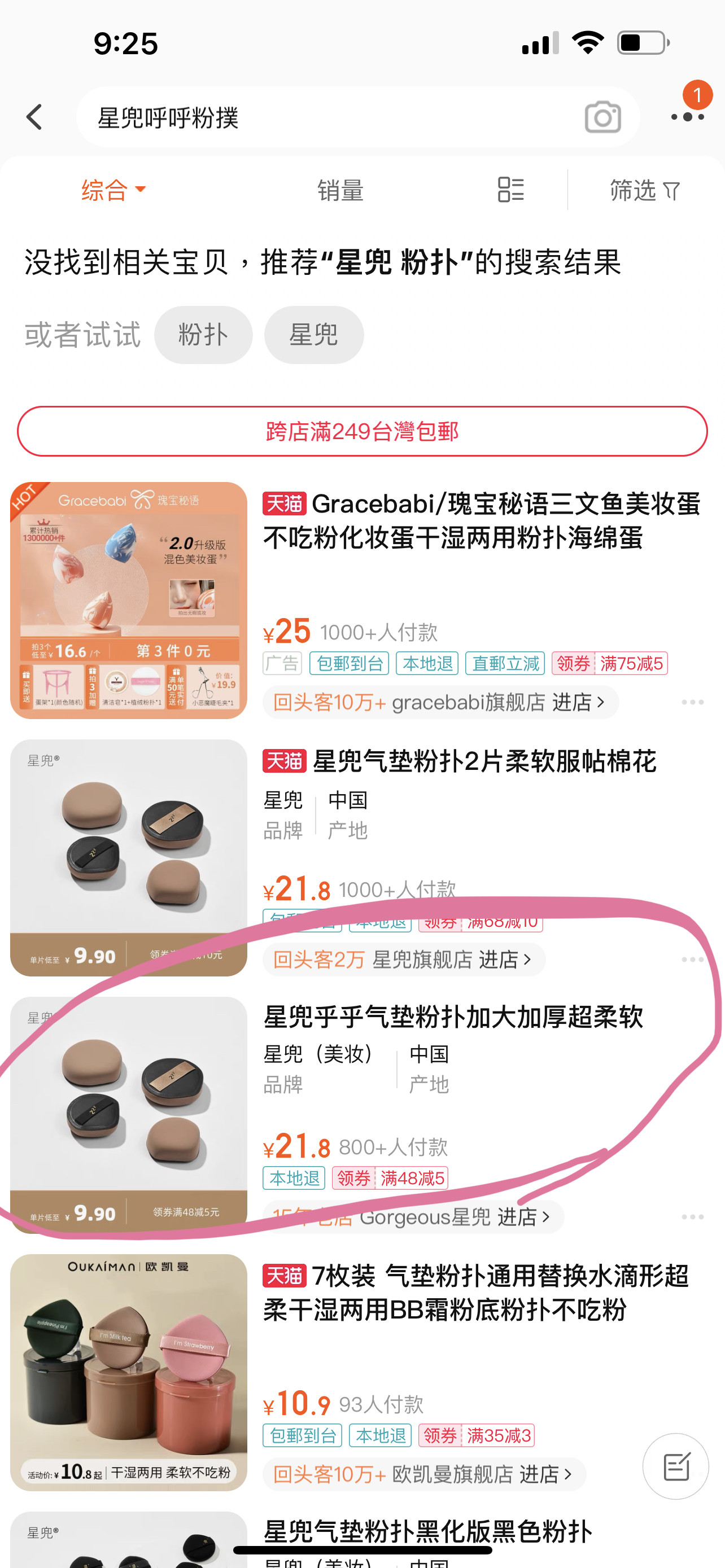The height and width of the screenshot is (1568, 725).
Task: Try the 粉扑 suggestion chip
Action: (203, 335)
